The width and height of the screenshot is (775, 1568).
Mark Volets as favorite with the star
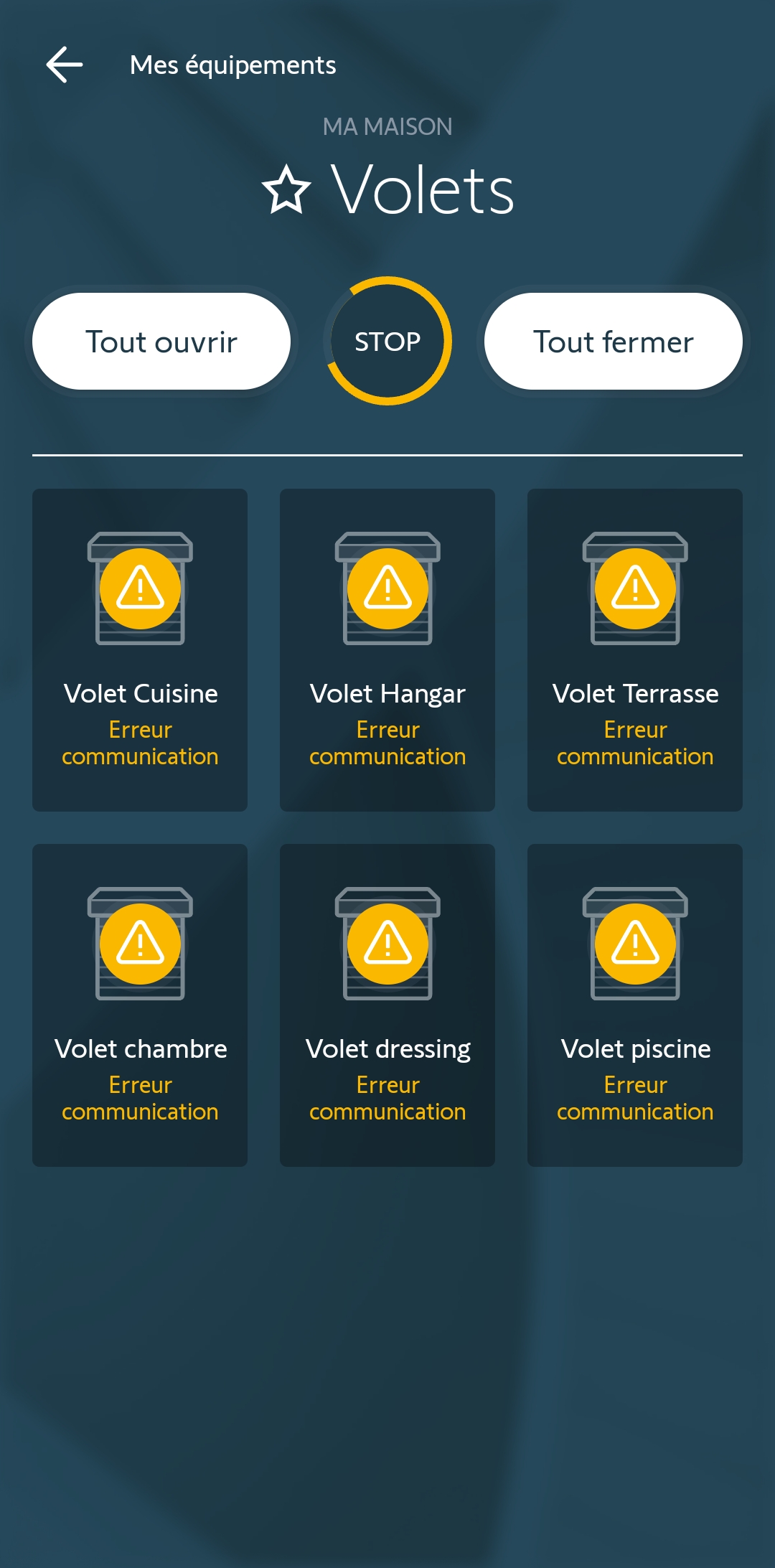(286, 190)
